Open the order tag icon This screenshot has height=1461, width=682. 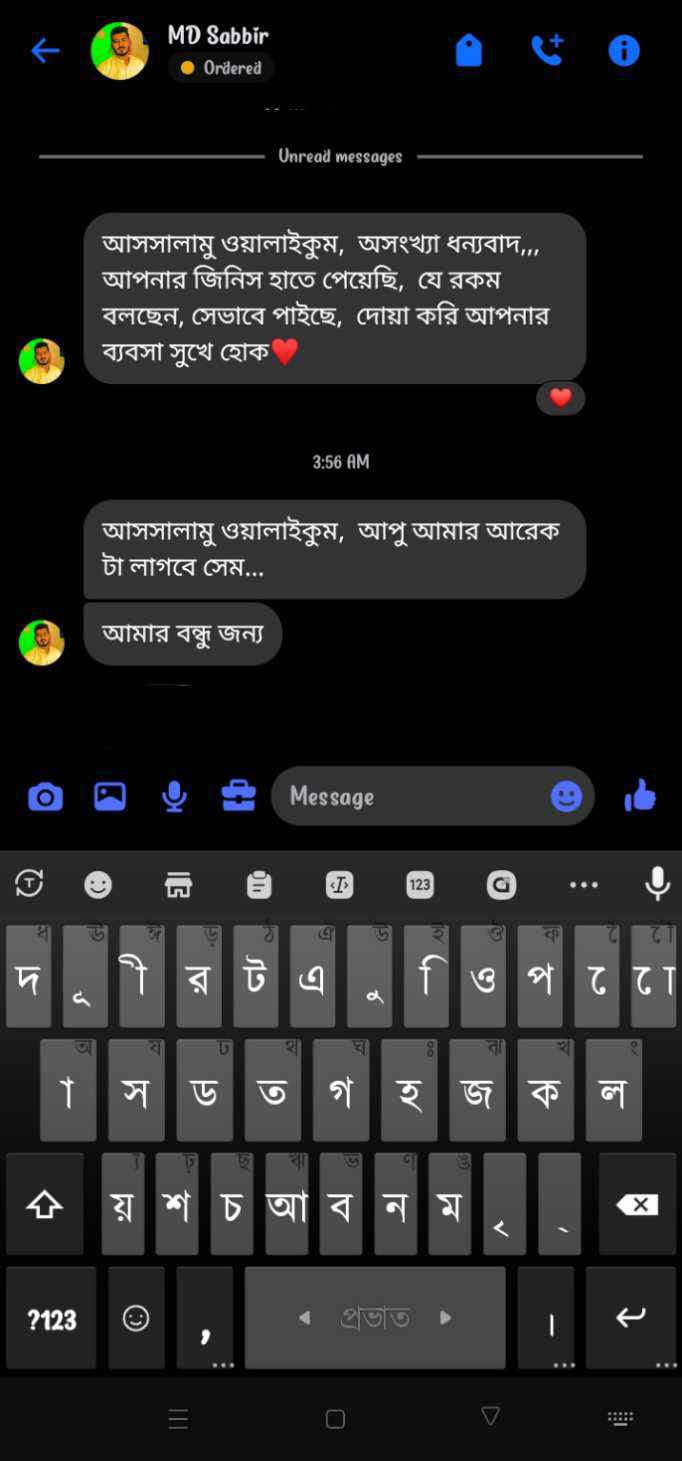(469, 50)
